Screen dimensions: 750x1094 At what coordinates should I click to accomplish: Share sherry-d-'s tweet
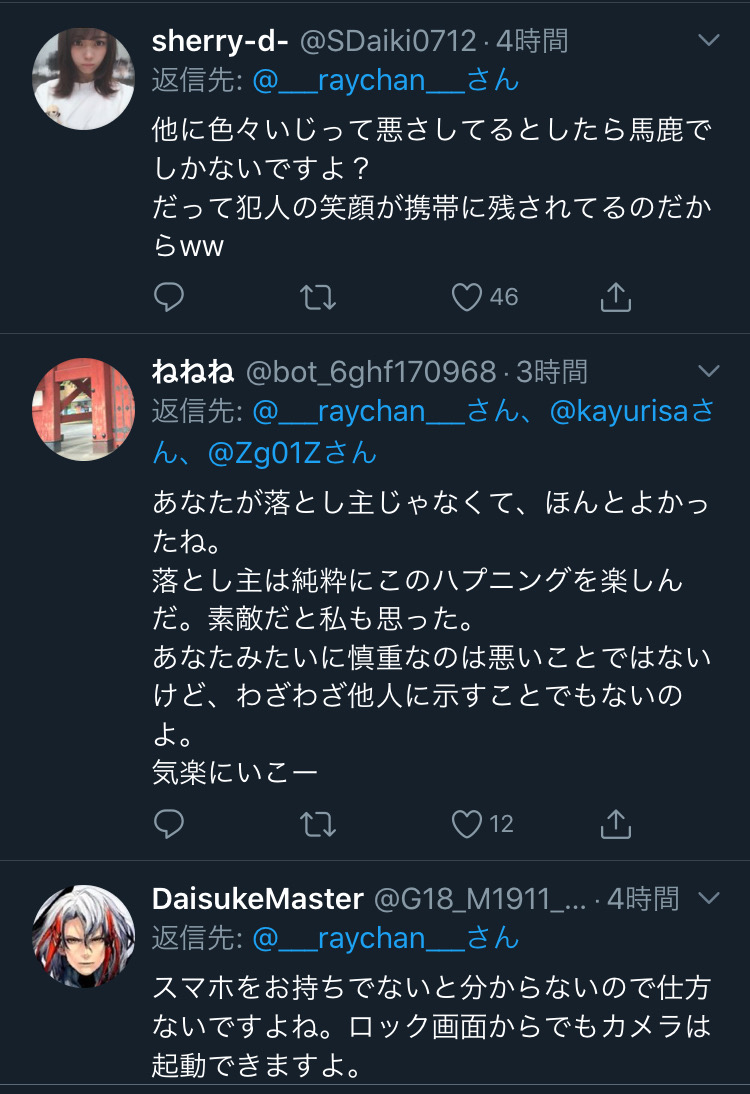click(616, 297)
